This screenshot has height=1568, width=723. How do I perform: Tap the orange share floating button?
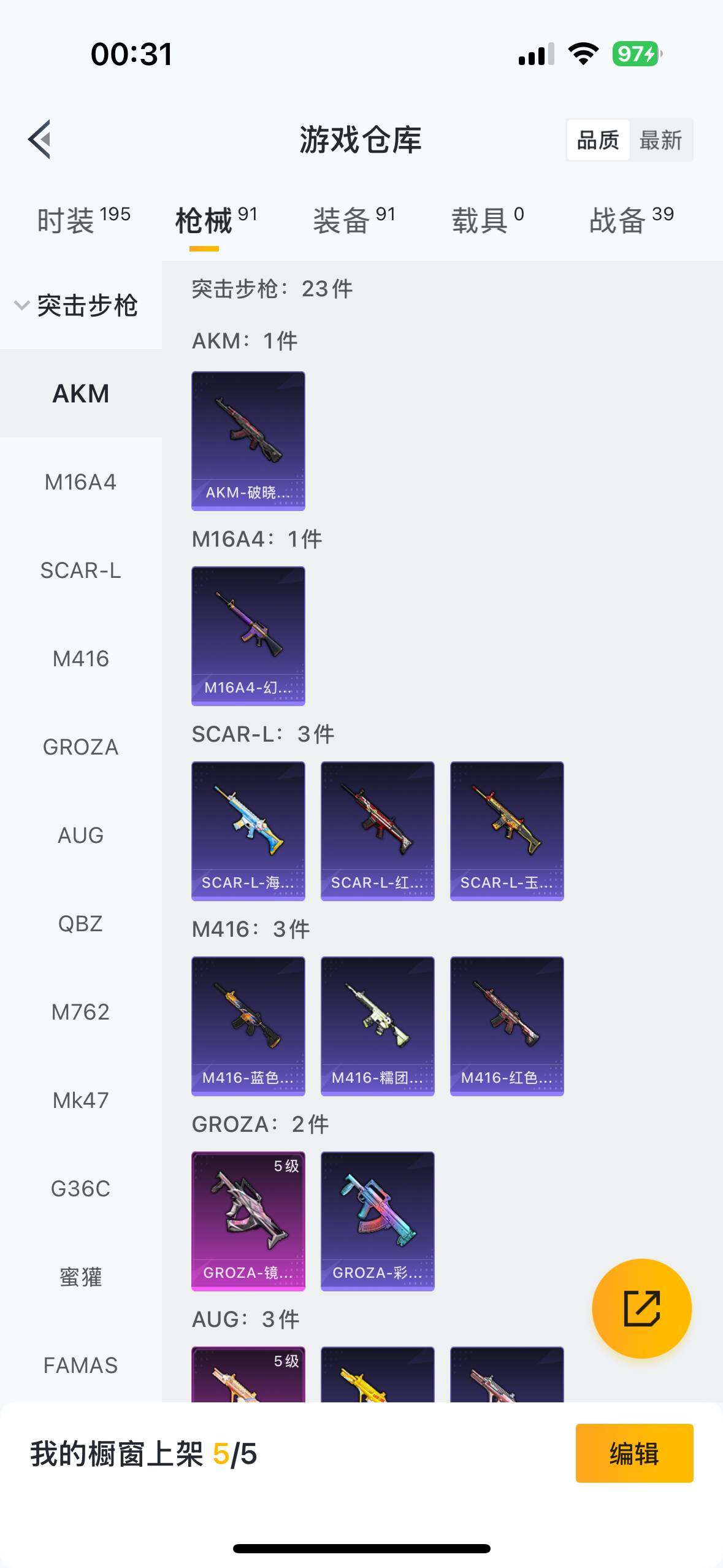click(641, 1309)
